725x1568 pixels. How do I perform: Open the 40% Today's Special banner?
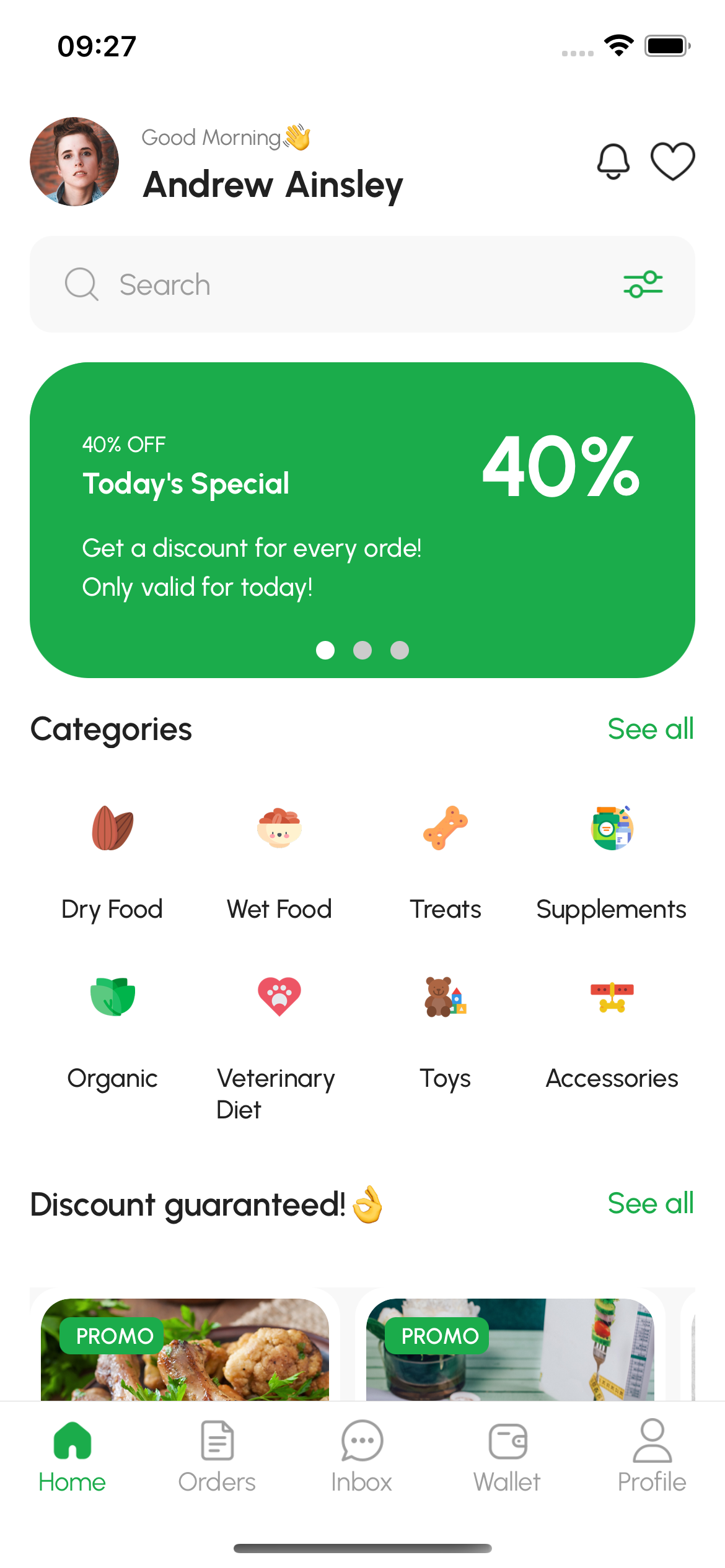(x=362, y=519)
